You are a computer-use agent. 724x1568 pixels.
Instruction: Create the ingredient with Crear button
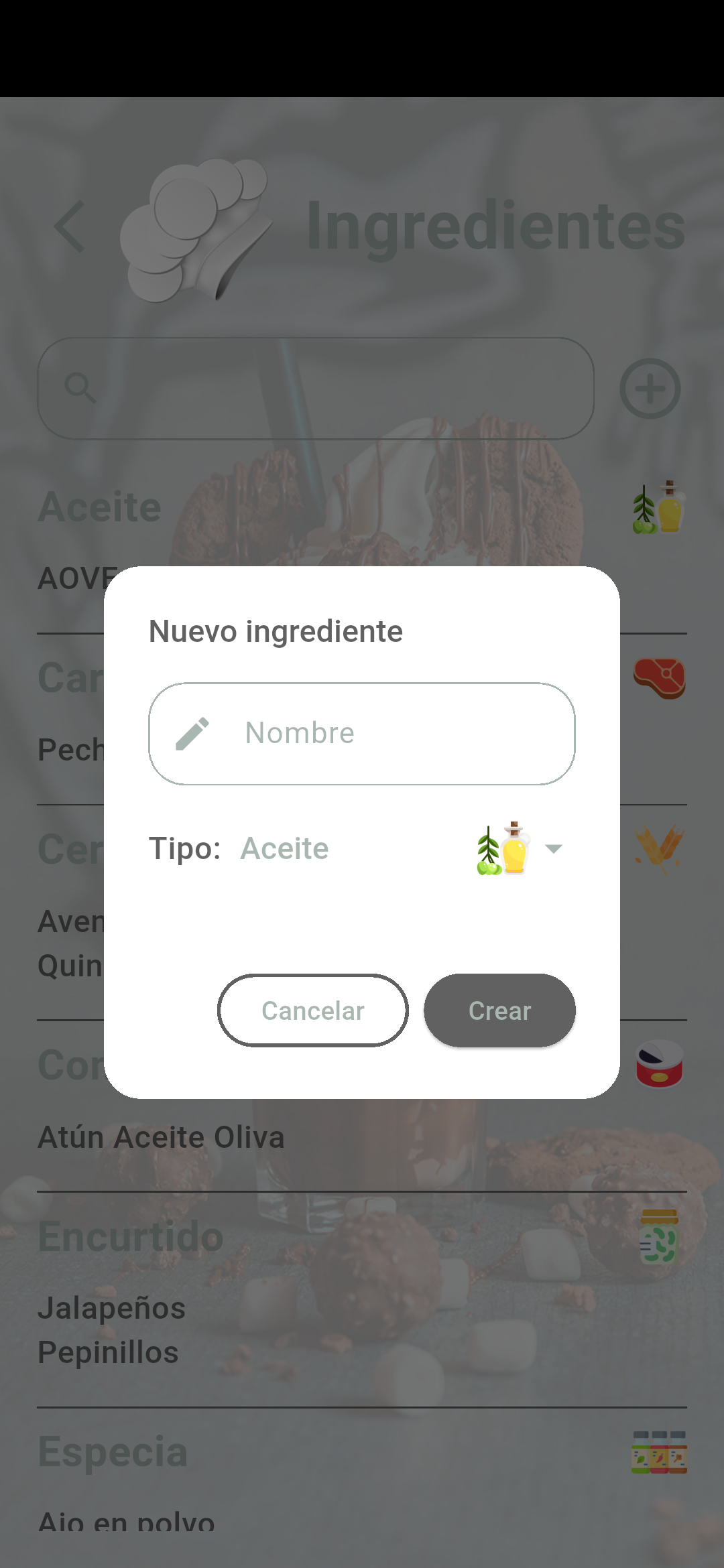[x=499, y=1010]
